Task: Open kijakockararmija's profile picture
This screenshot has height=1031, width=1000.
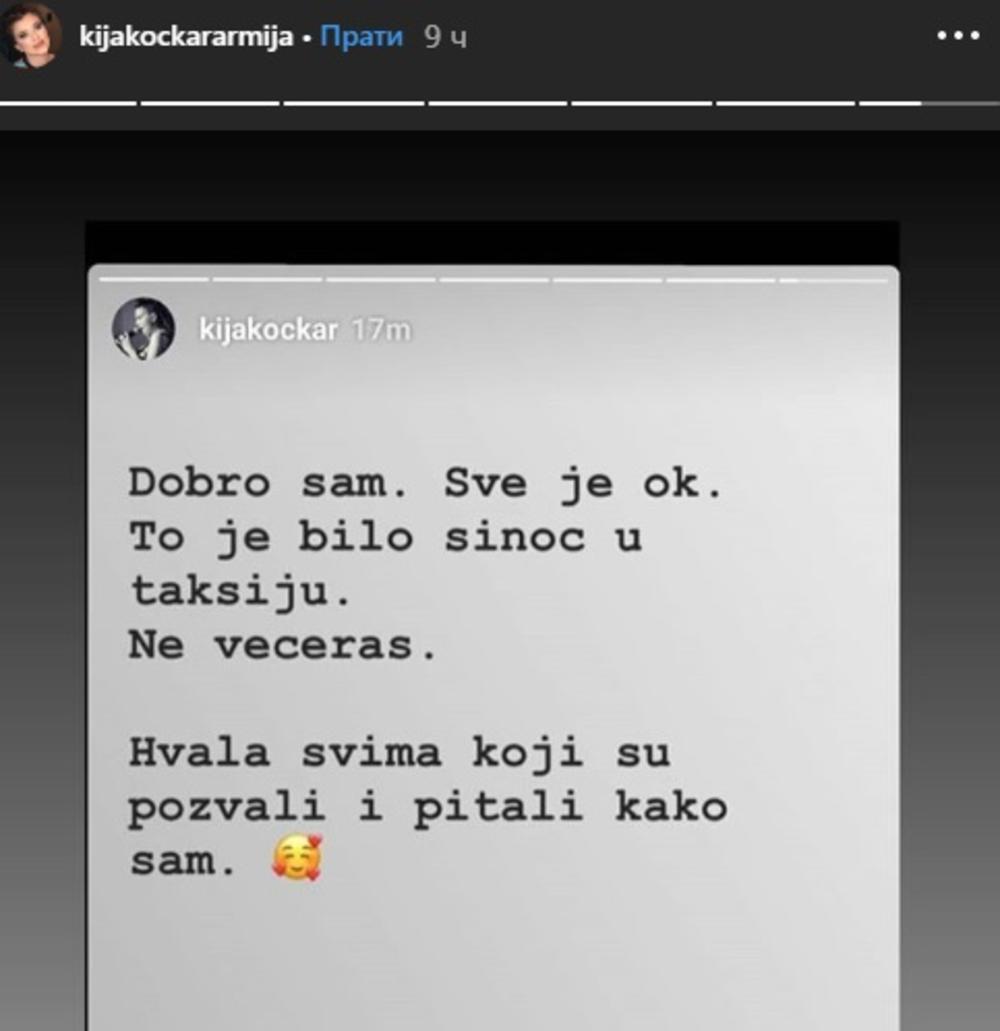Action: coord(31,35)
